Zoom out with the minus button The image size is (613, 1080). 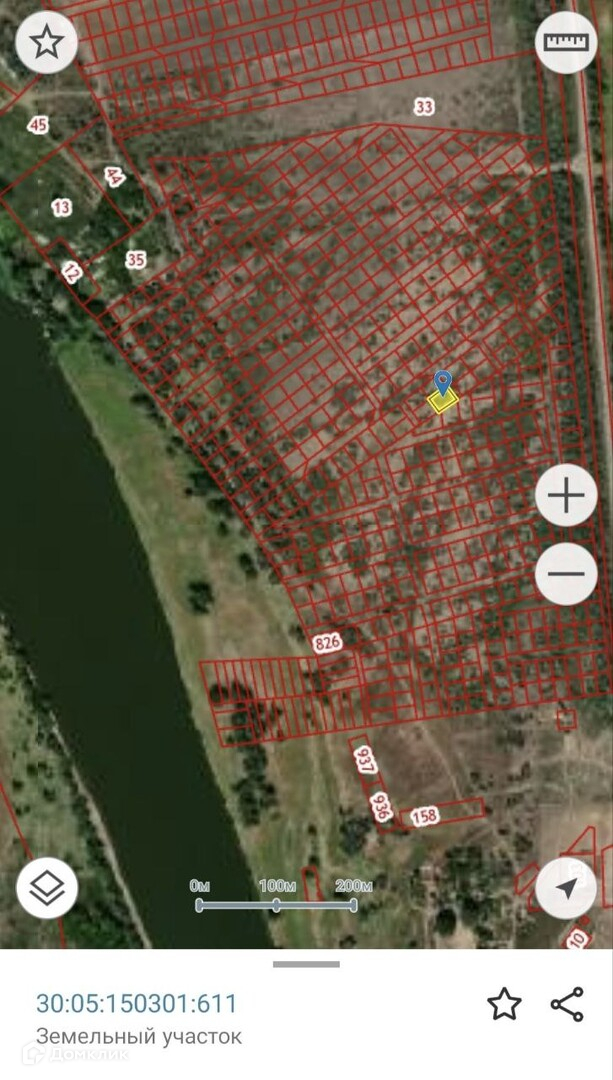[x=566, y=574]
